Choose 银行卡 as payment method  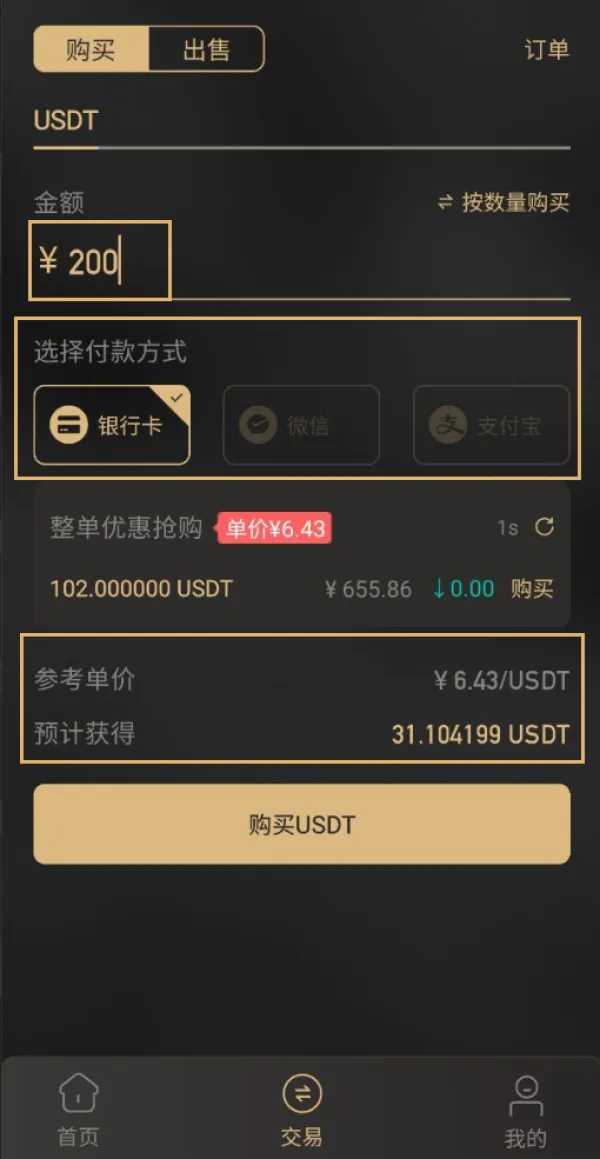[112, 425]
